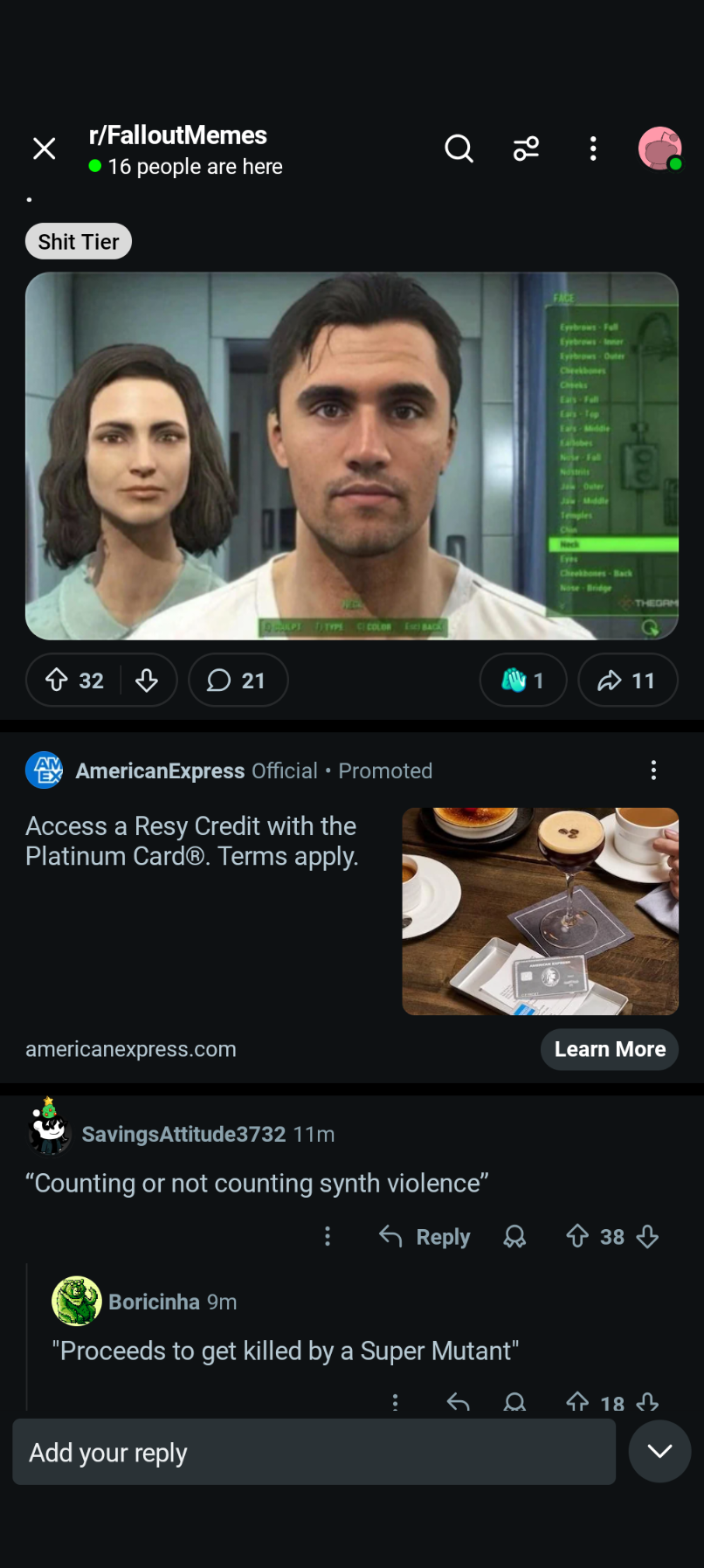
Task: Open the post overflow menu
Action: (x=593, y=149)
